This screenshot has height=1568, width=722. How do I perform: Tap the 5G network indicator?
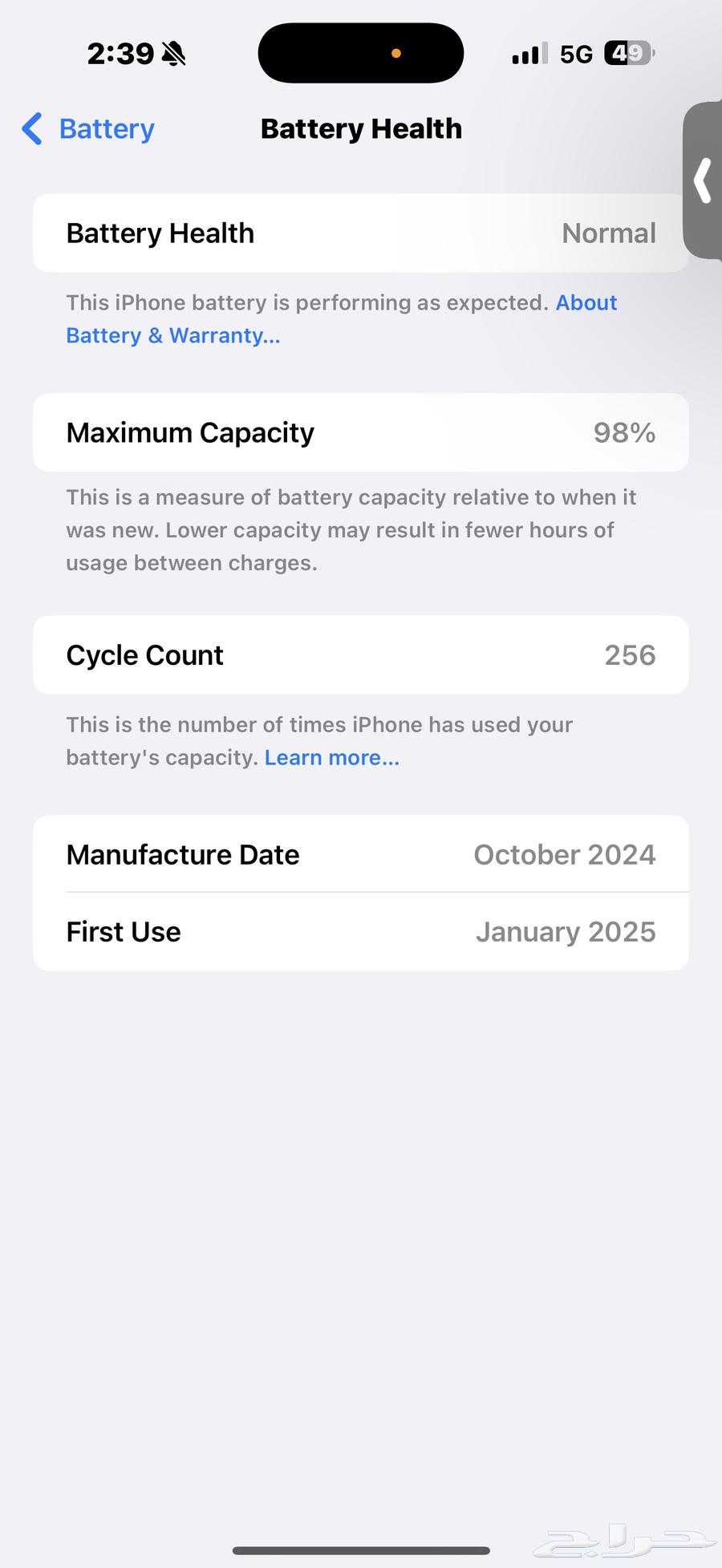point(576,53)
